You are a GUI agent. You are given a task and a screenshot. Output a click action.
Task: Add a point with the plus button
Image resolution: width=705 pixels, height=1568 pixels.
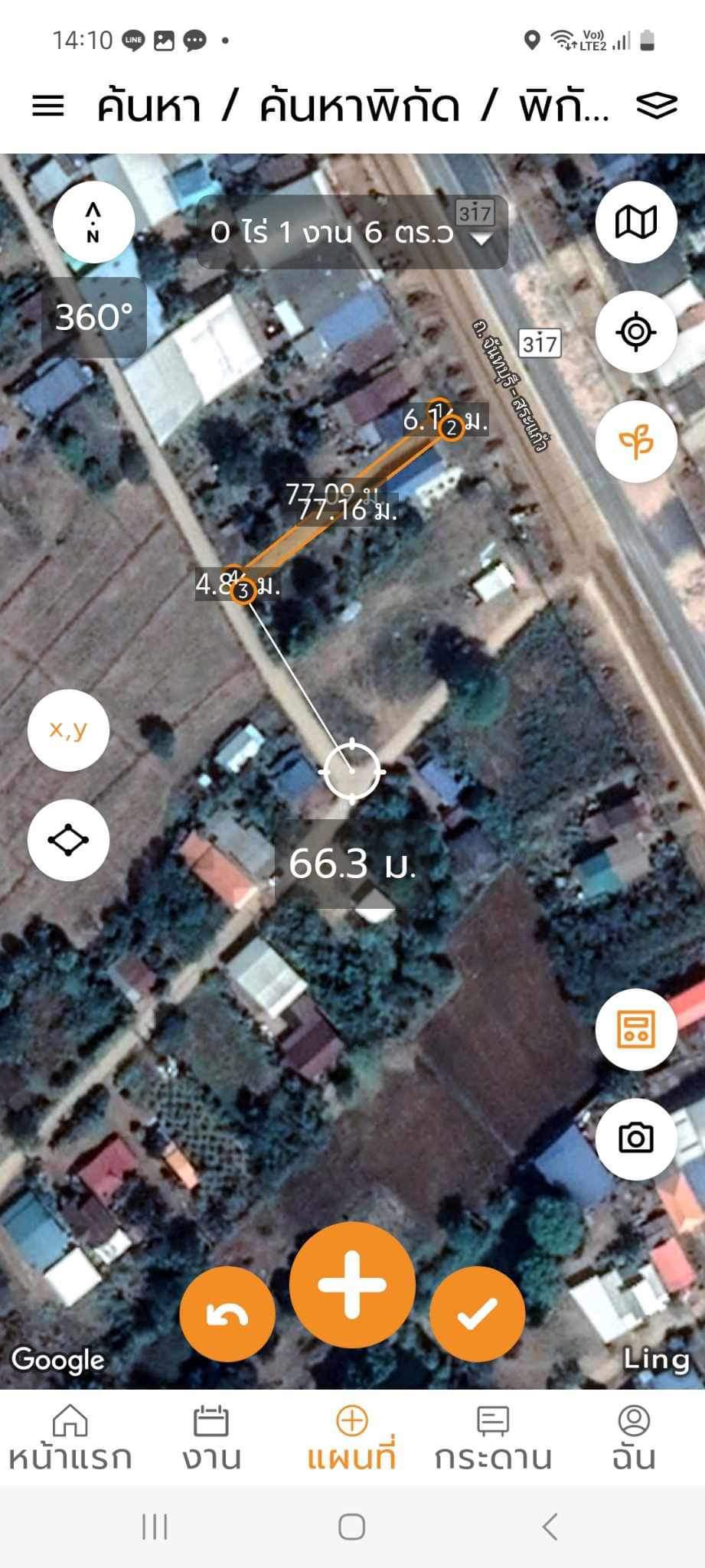click(x=352, y=1285)
